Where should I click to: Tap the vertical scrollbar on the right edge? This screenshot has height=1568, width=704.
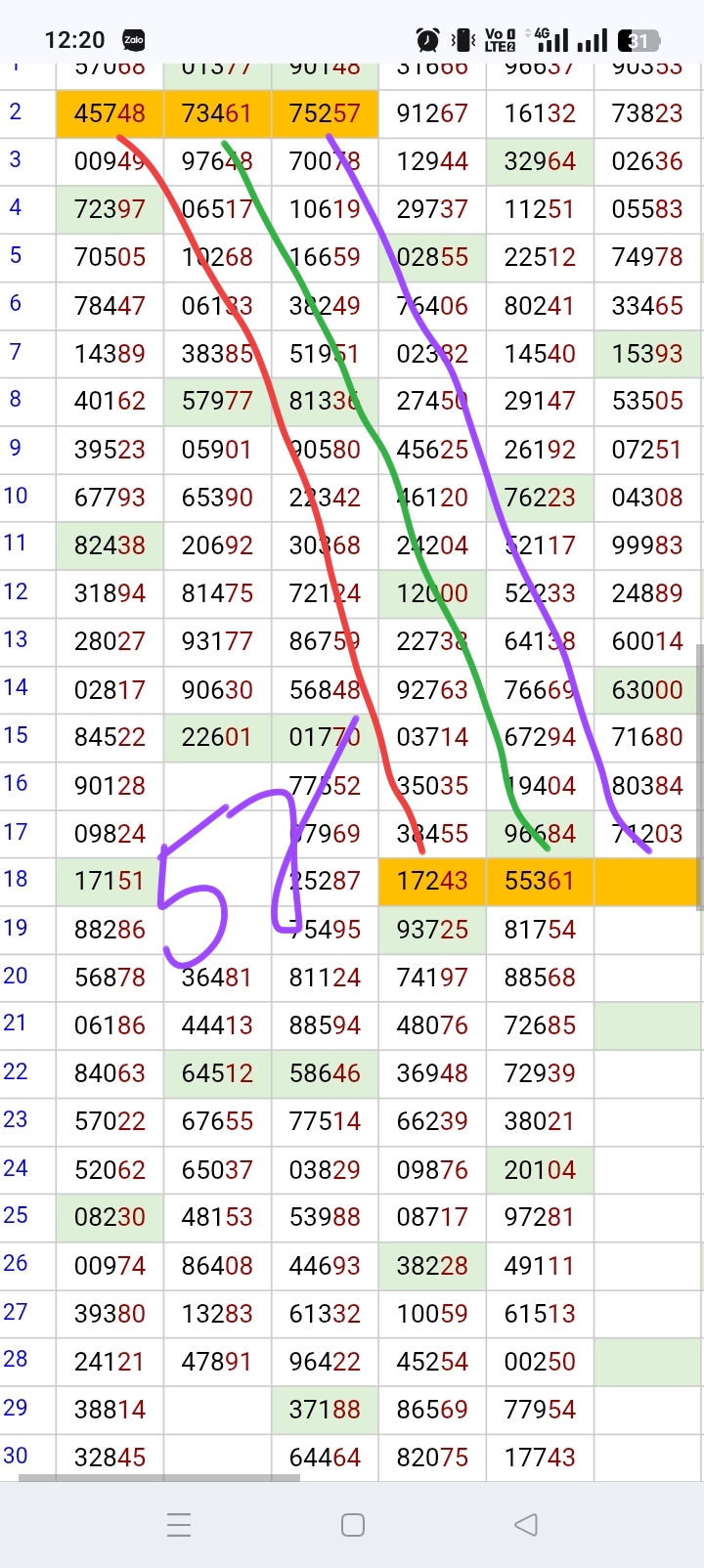700,777
